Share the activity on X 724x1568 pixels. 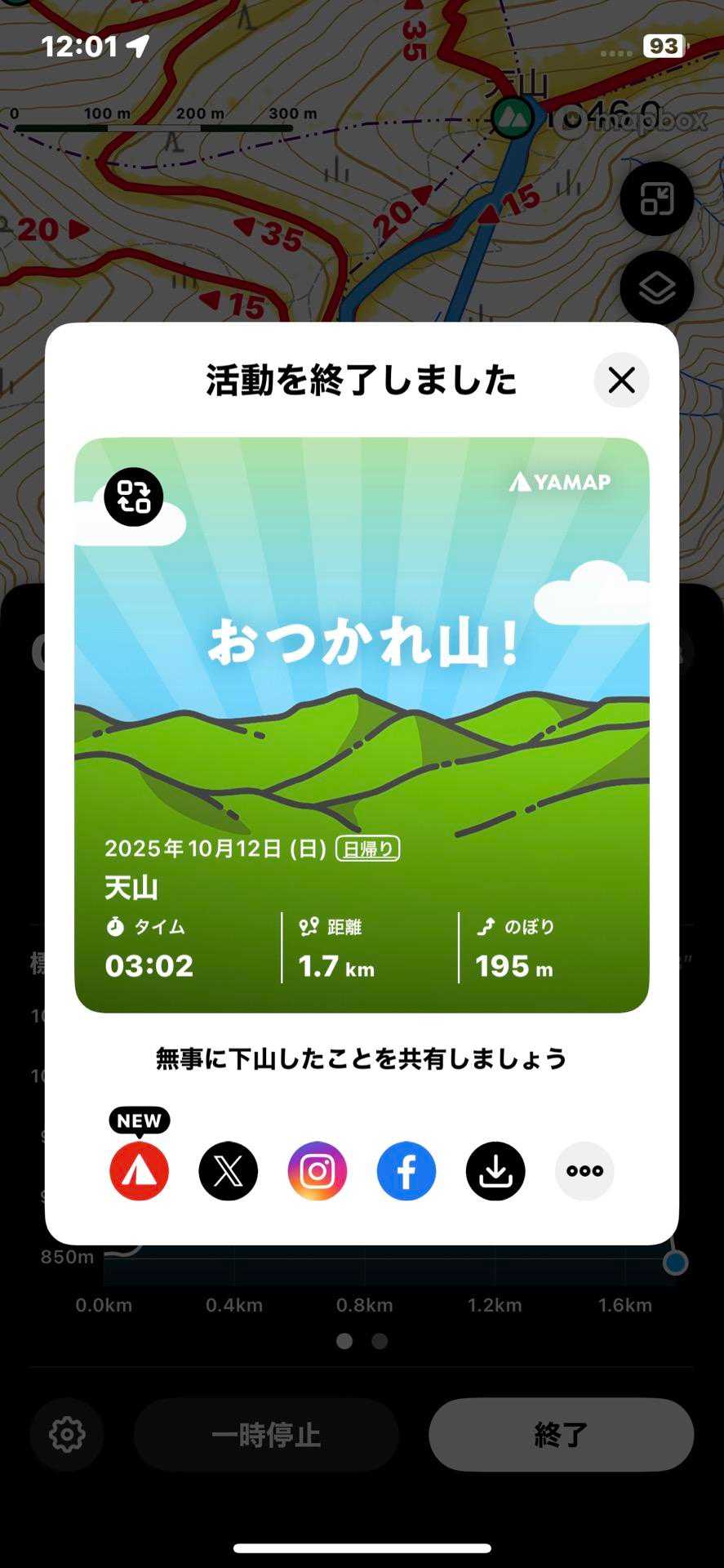pos(229,1170)
